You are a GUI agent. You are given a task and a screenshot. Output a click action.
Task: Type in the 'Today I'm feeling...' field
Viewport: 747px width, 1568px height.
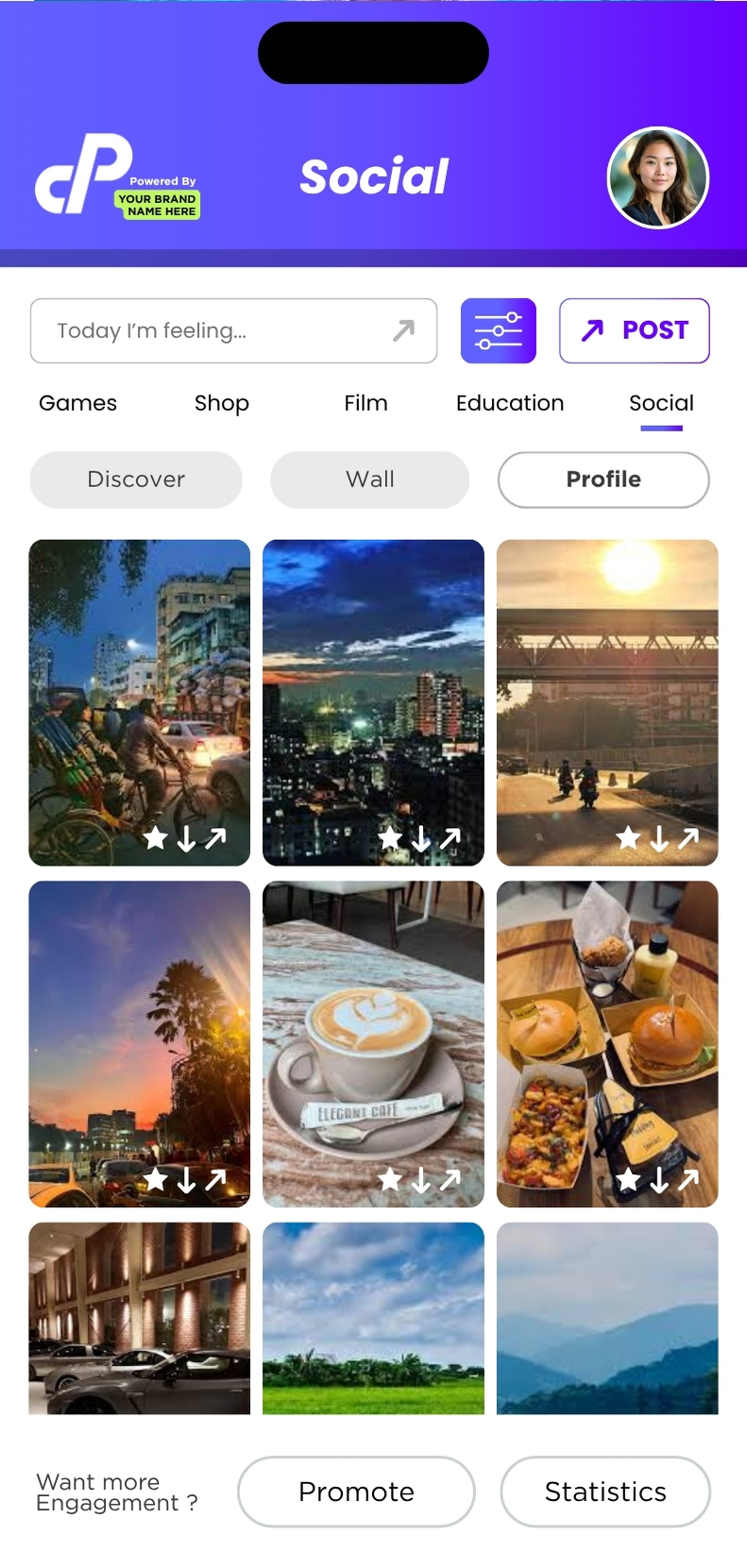(x=217, y=330)
